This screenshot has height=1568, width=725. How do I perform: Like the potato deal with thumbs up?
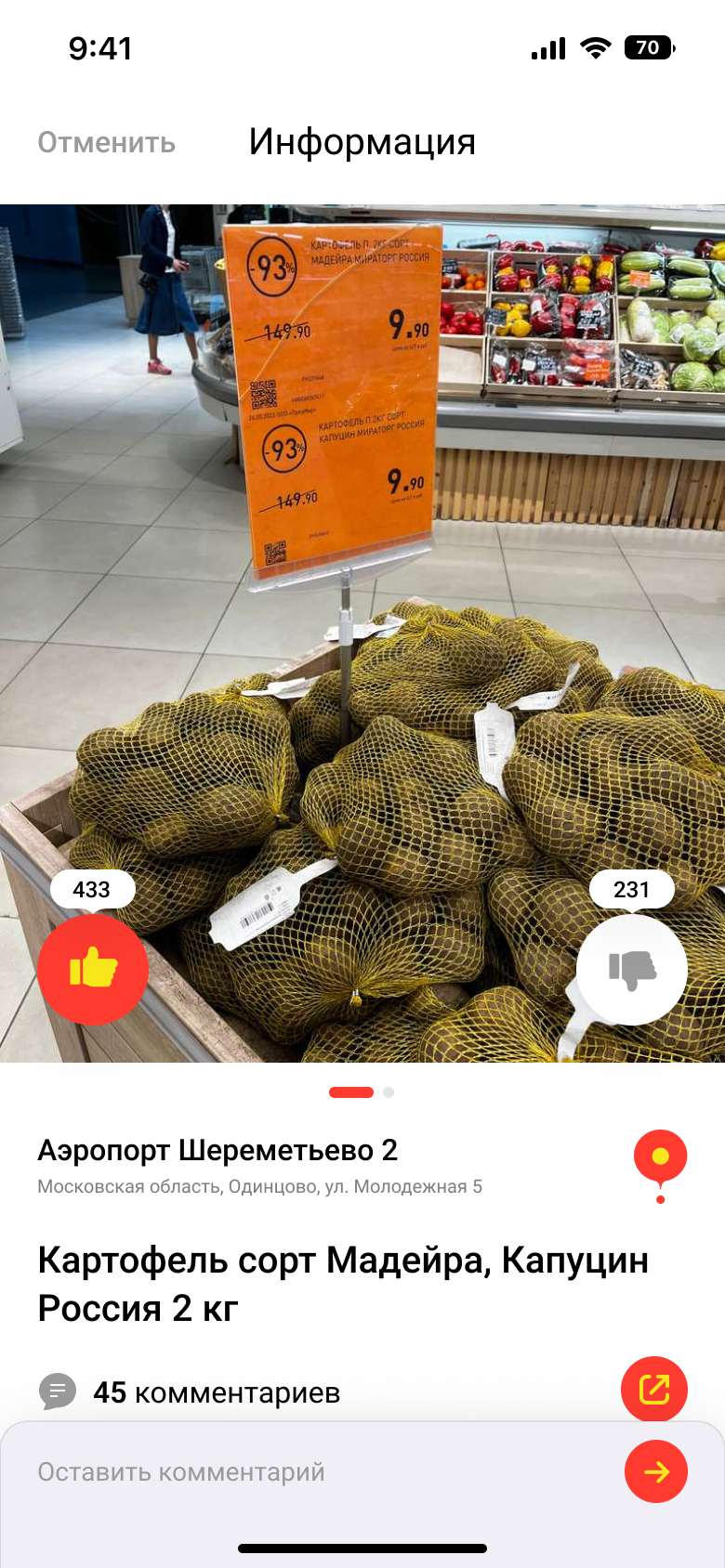tap(93, 969)
